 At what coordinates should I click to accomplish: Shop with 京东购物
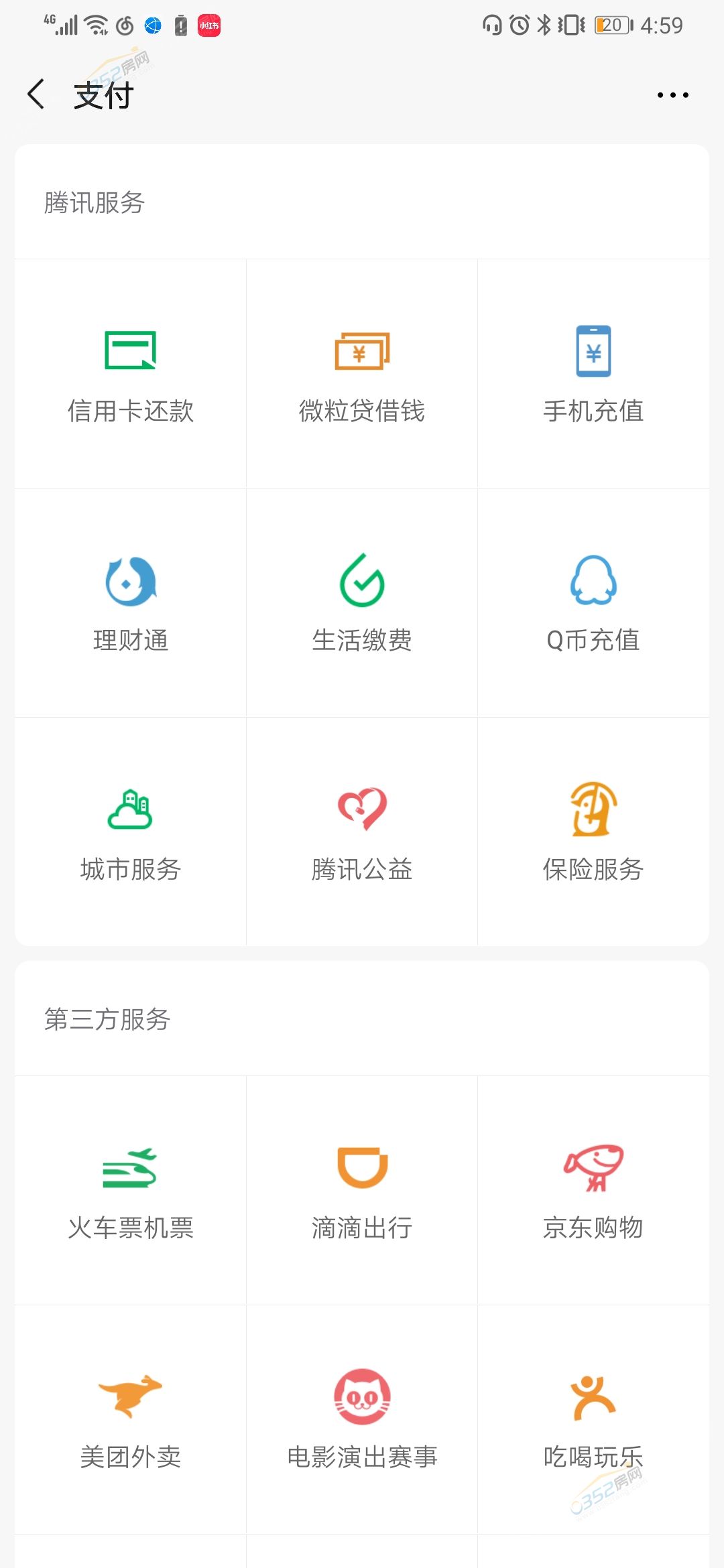click(593, 1191)
